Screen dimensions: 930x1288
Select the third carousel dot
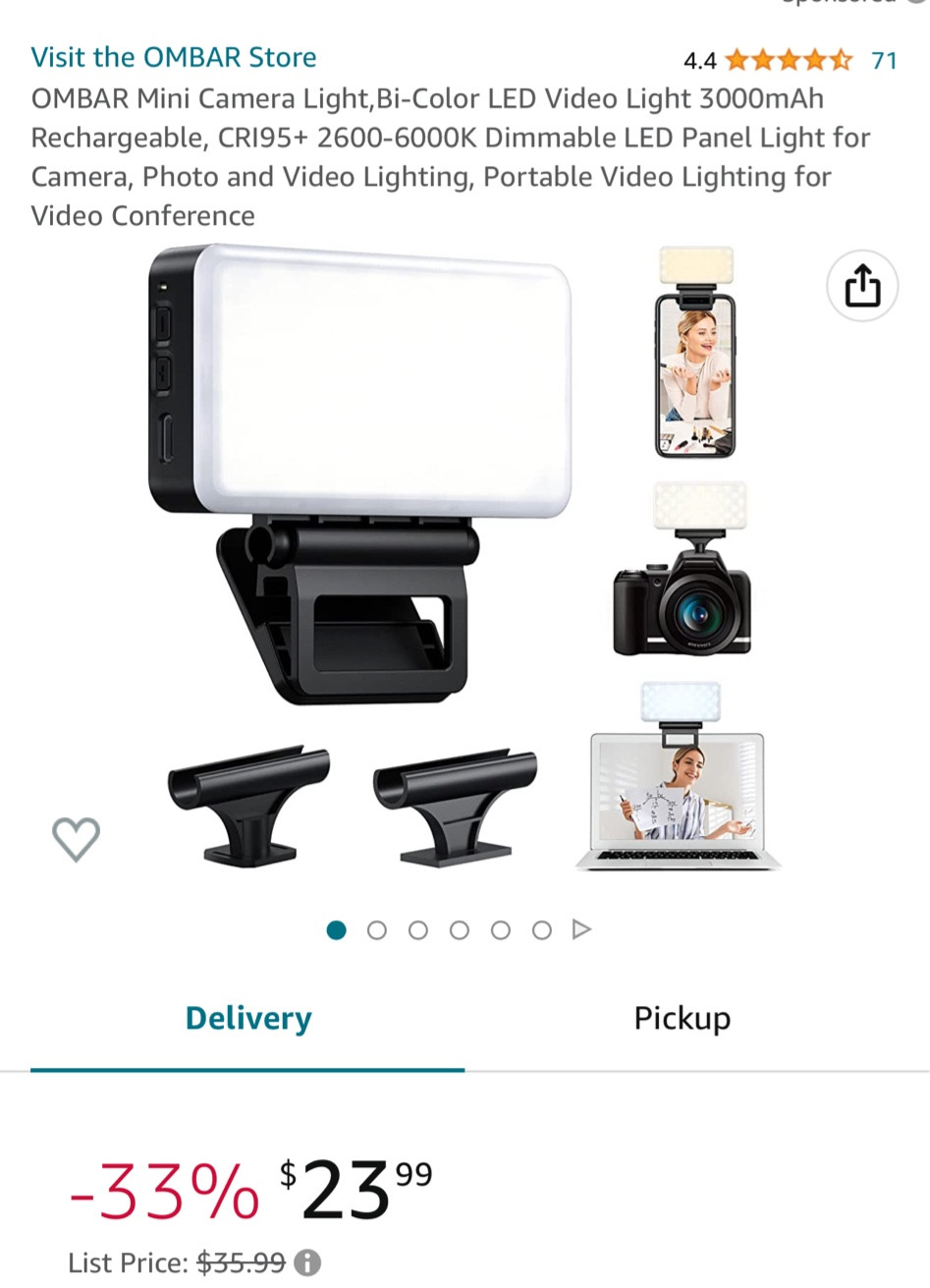418,928
